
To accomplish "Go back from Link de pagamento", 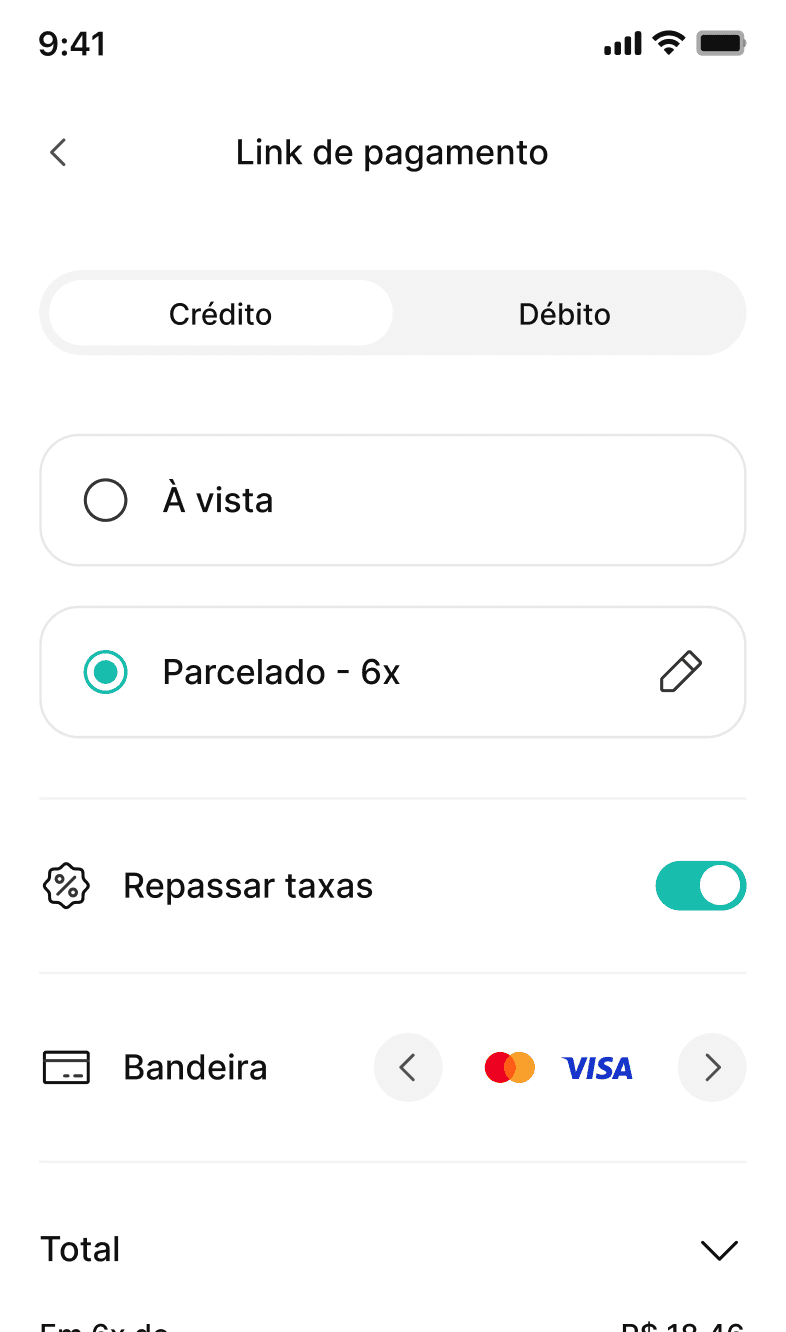I will pos(58,153).
